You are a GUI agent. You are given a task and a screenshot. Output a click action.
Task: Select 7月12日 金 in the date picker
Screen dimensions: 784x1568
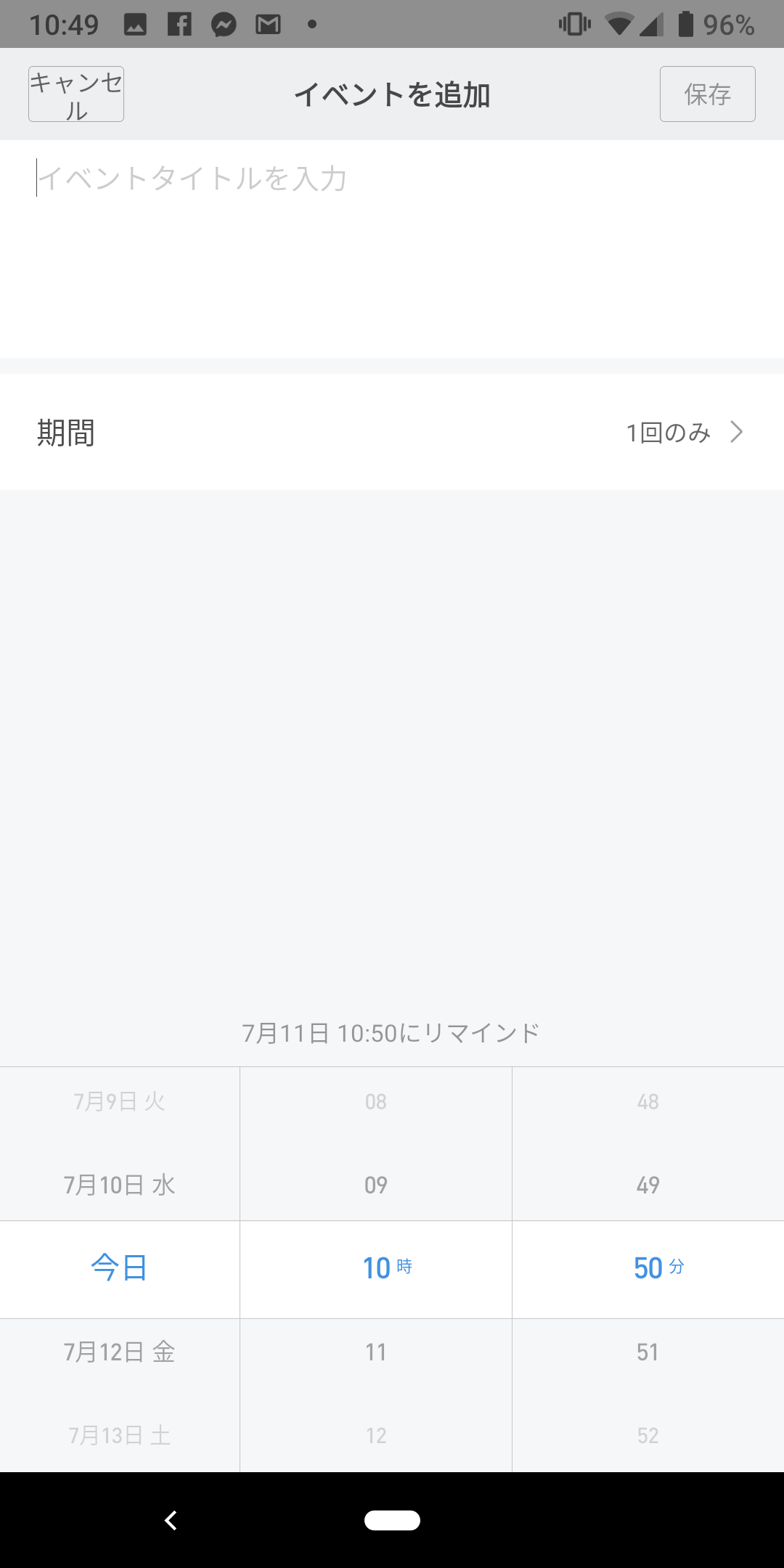point(120,1352)
